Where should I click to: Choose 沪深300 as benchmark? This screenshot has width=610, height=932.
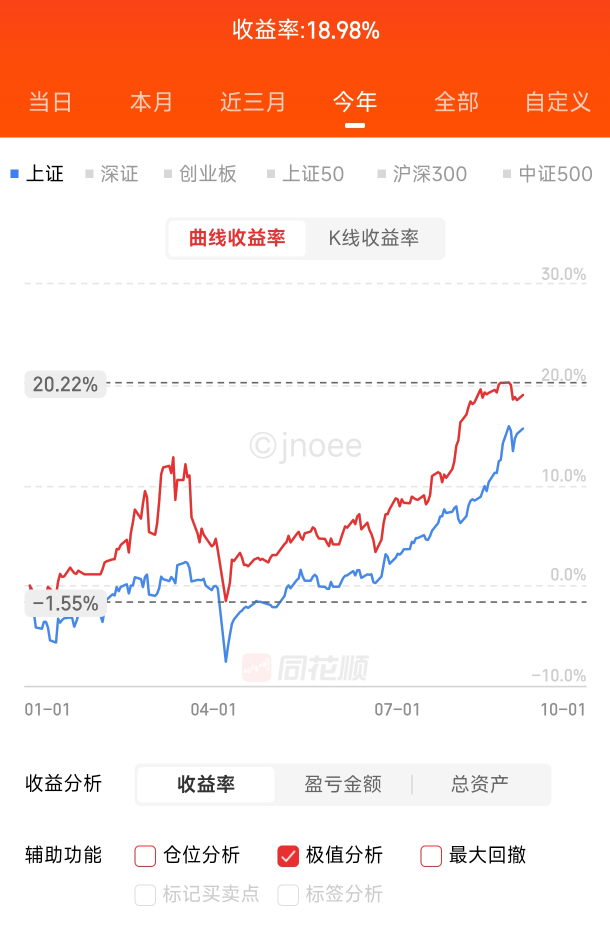coord(422,174)
